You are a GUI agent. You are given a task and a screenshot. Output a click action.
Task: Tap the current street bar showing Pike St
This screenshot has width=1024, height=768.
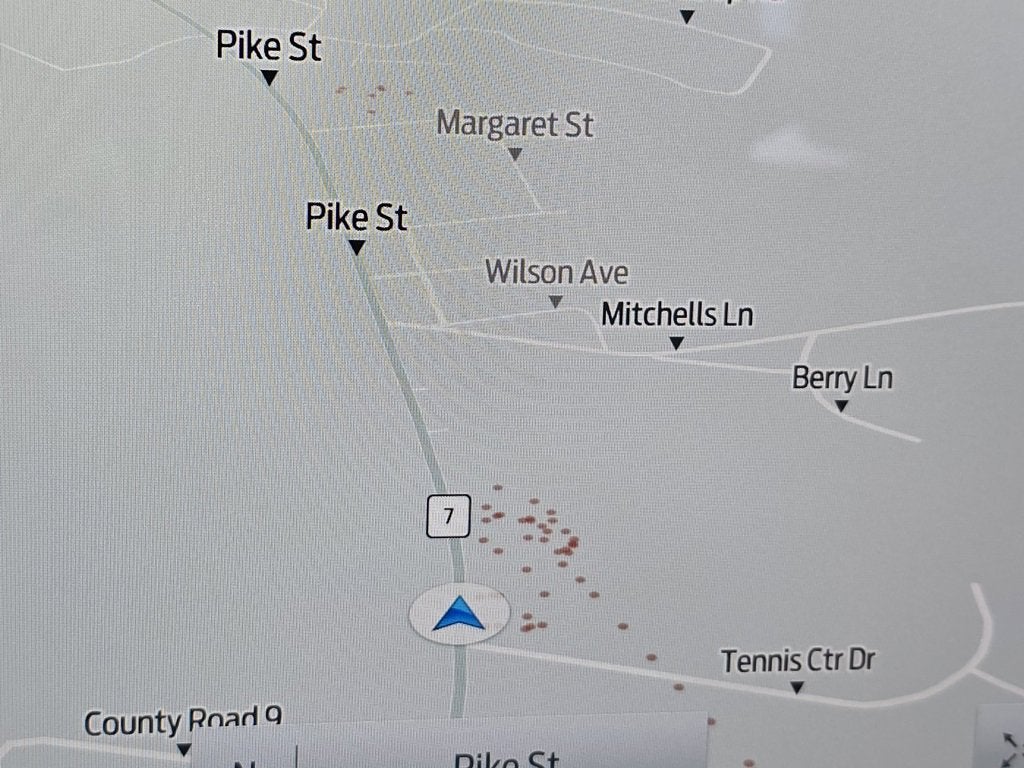504,757
